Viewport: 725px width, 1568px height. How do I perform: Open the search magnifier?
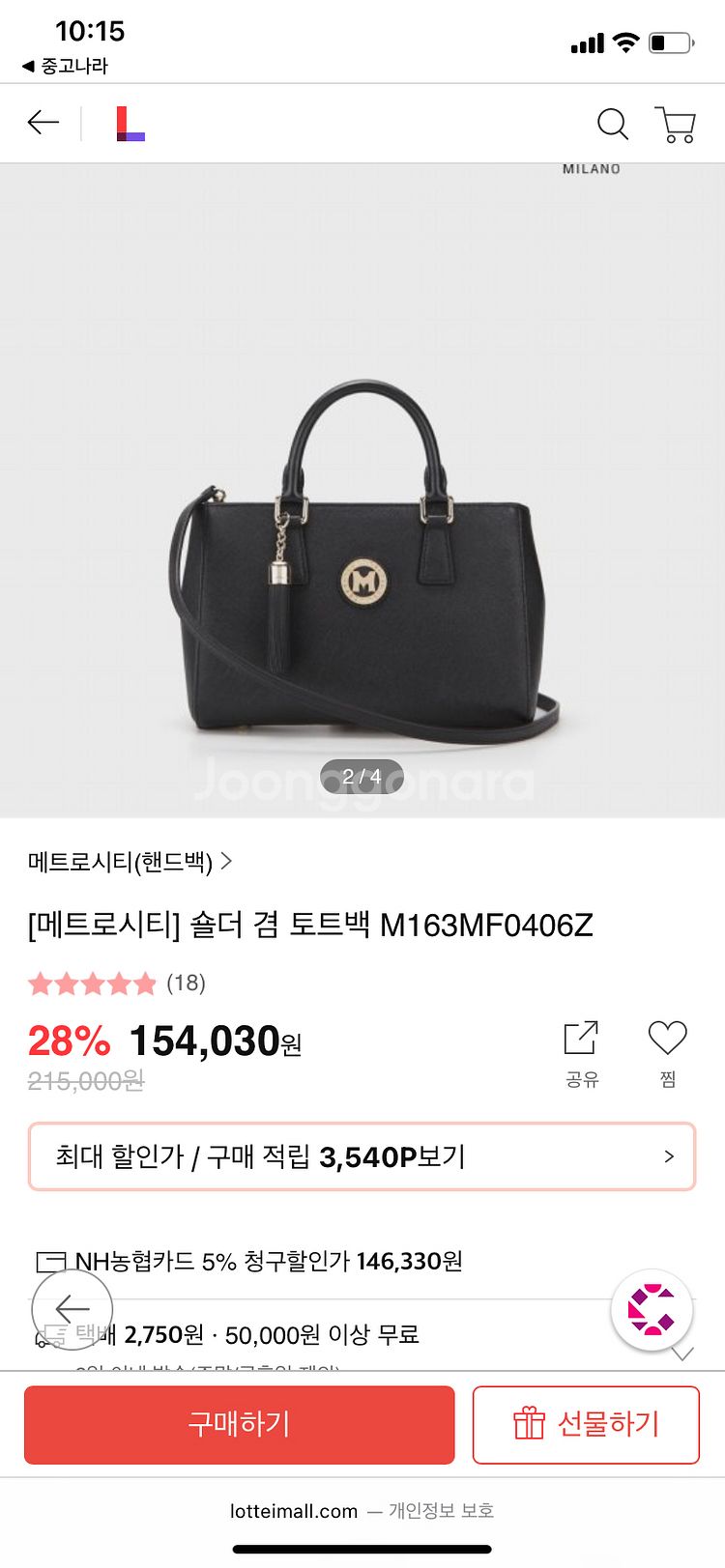[x=612, y=124]
